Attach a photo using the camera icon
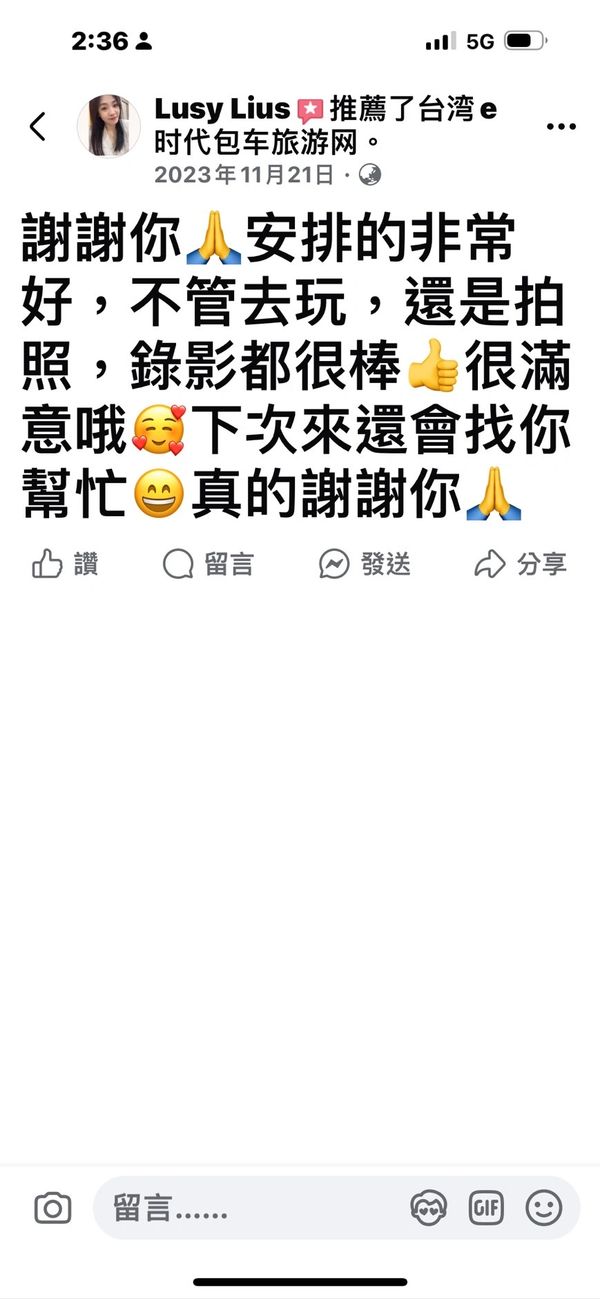Viewport: 600px width, 1299px height. [x=52, y=1208]
